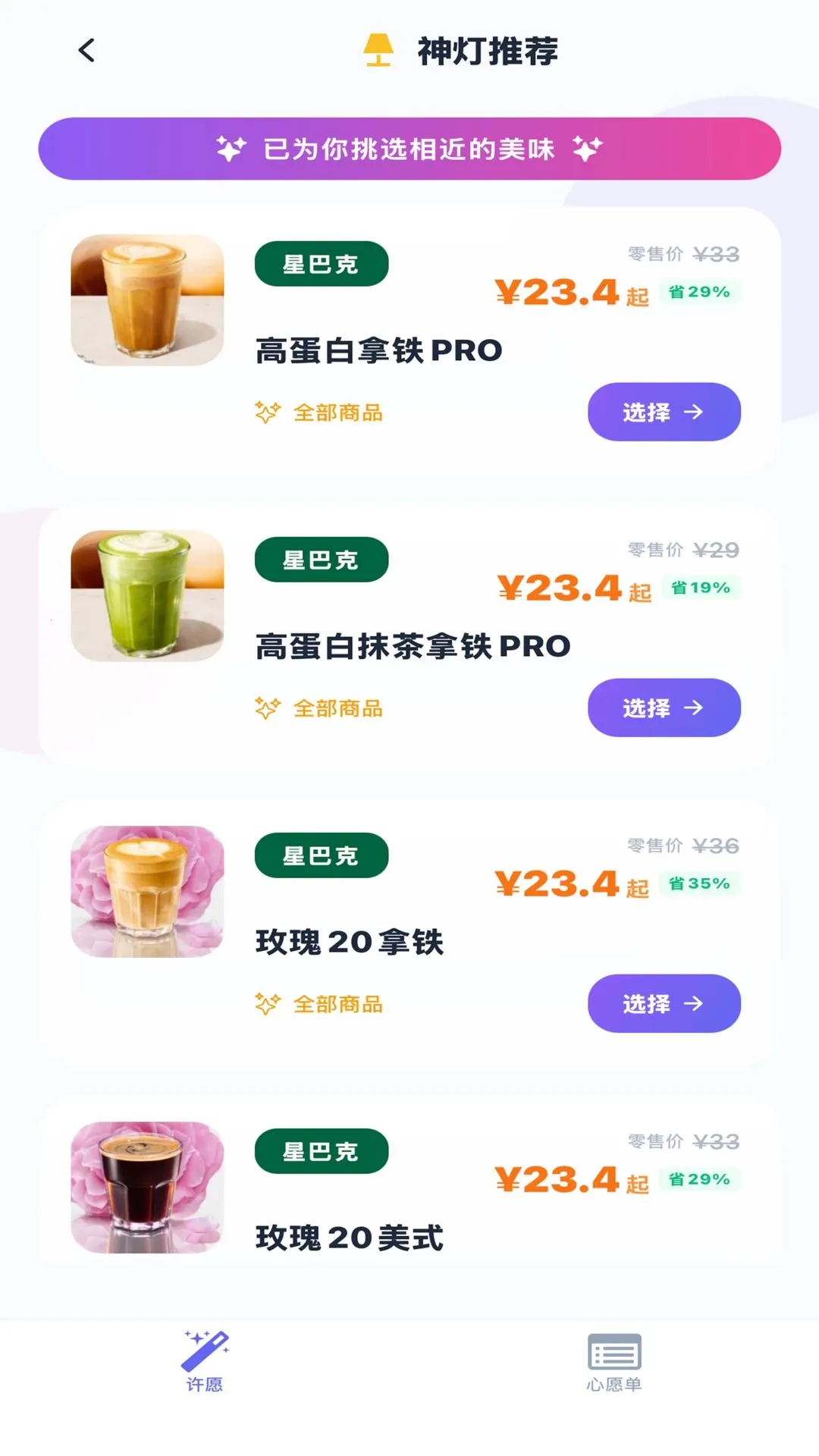The height and width of the screenshot is (1456, 819).
Task: Tap 选择 for 高蛋白抹茶拿铁 PRO
Action: click(664, 708)
